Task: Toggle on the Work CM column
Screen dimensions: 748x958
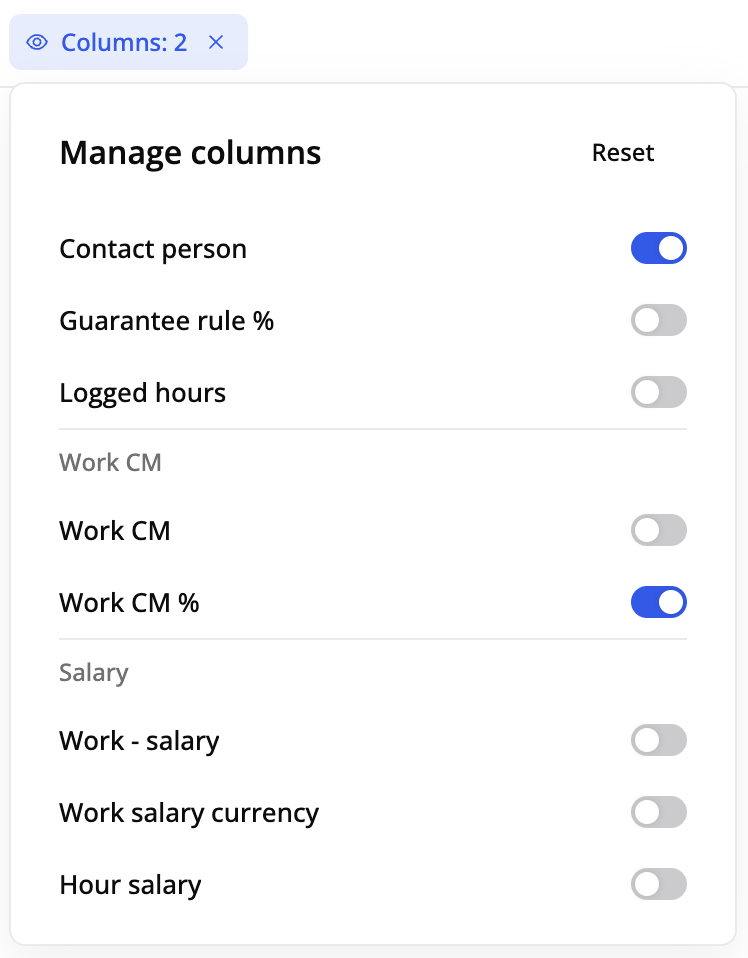Action: 658,531
